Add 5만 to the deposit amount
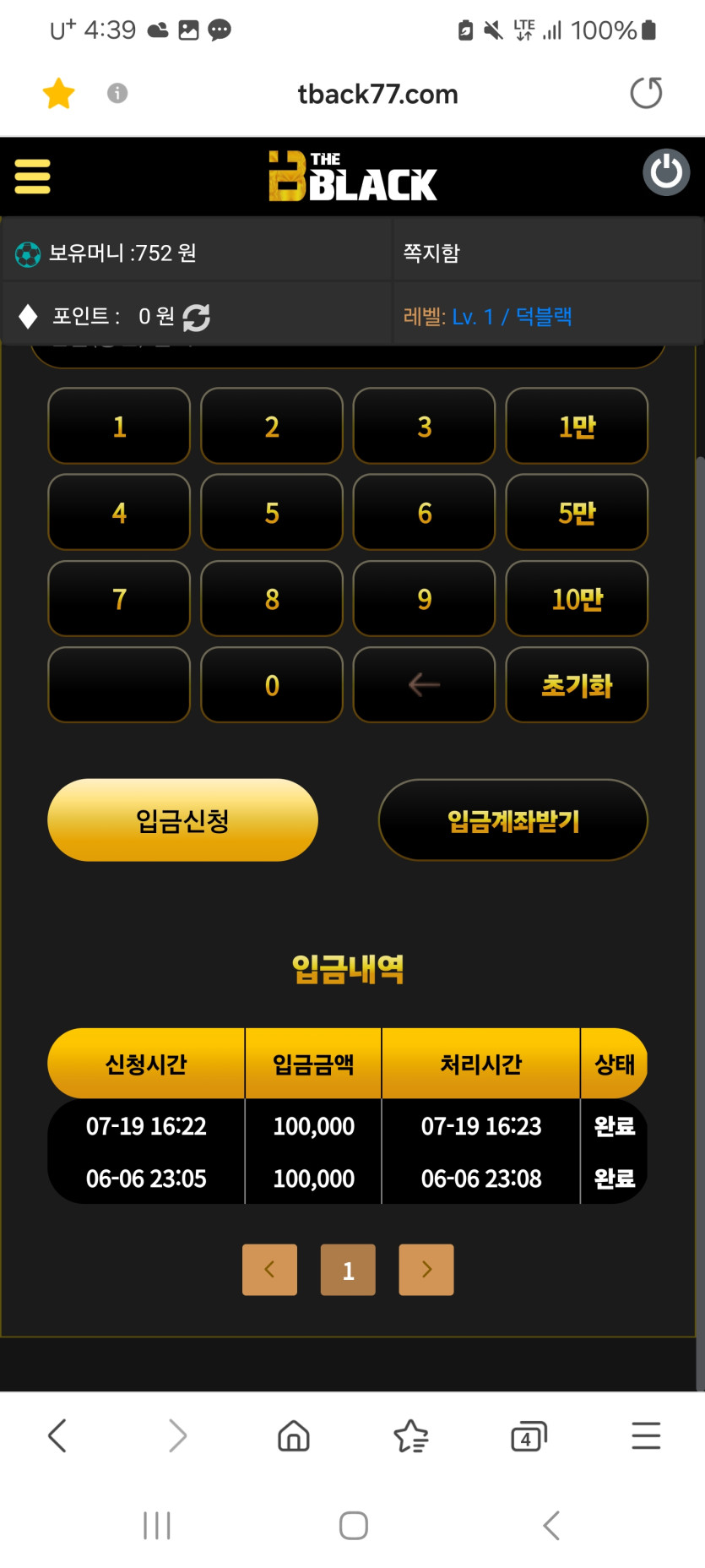 click(x=577, y=512)
